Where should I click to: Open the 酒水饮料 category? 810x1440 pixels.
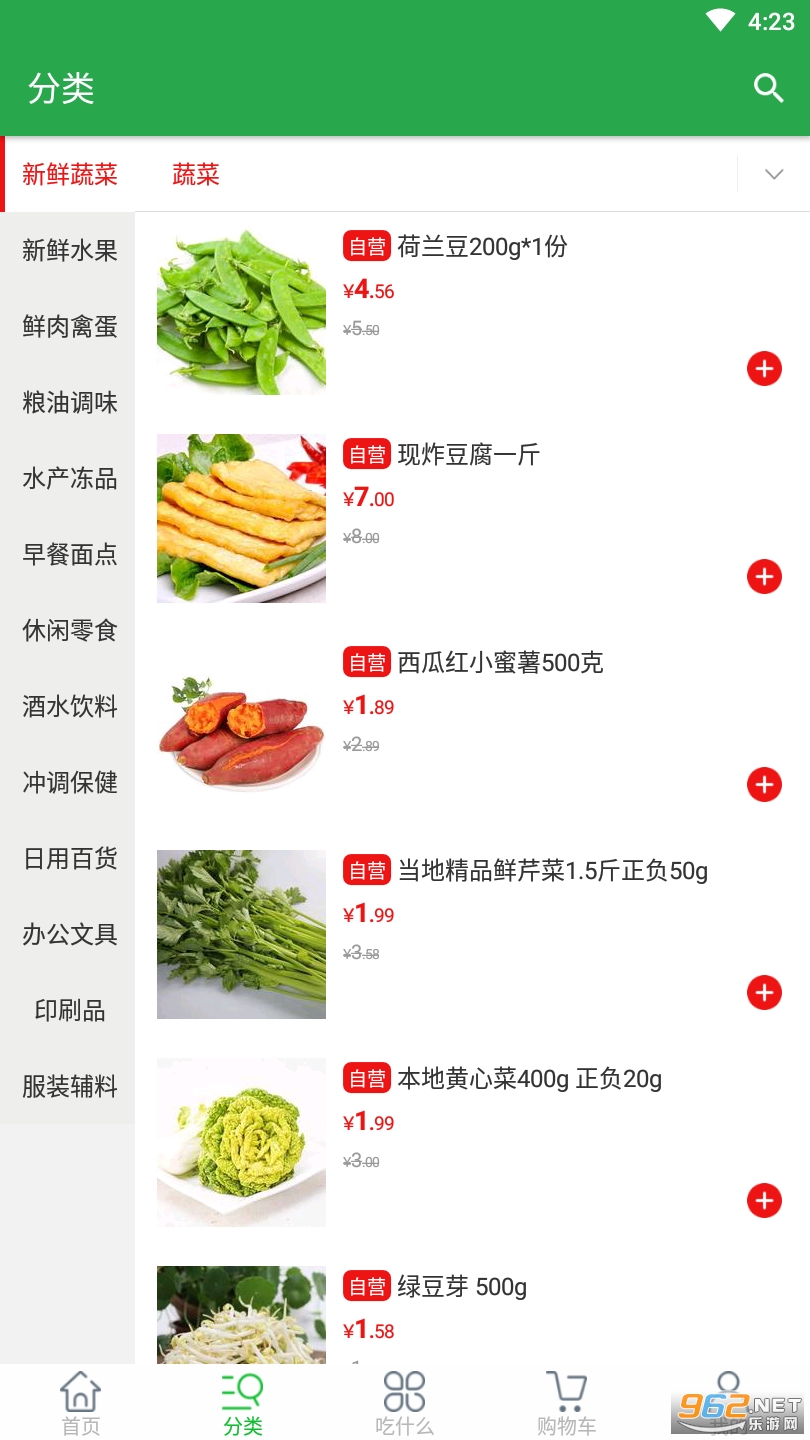coord(70,707)
